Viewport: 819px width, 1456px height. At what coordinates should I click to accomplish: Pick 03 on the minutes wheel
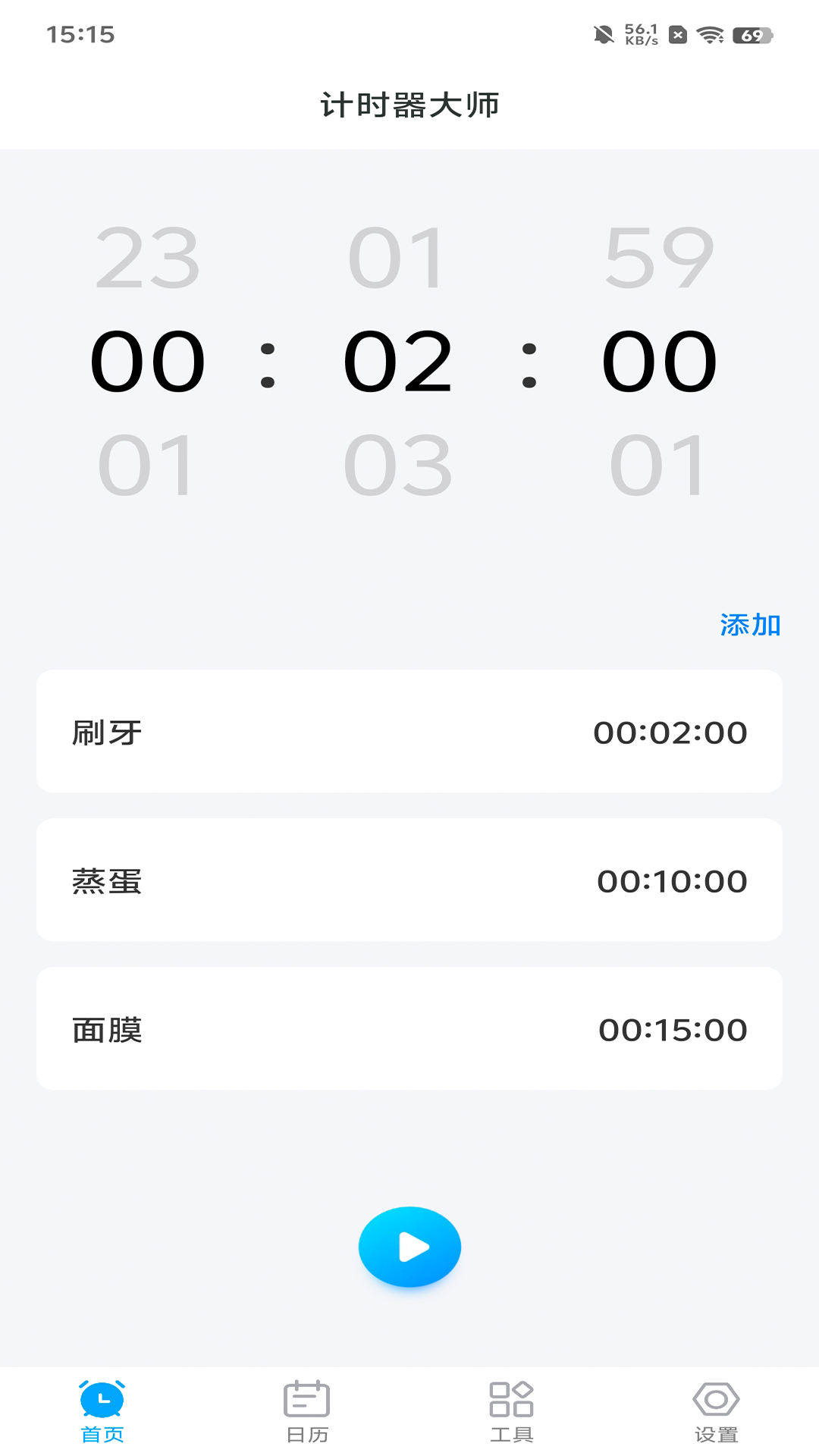(x=397, y=466)
